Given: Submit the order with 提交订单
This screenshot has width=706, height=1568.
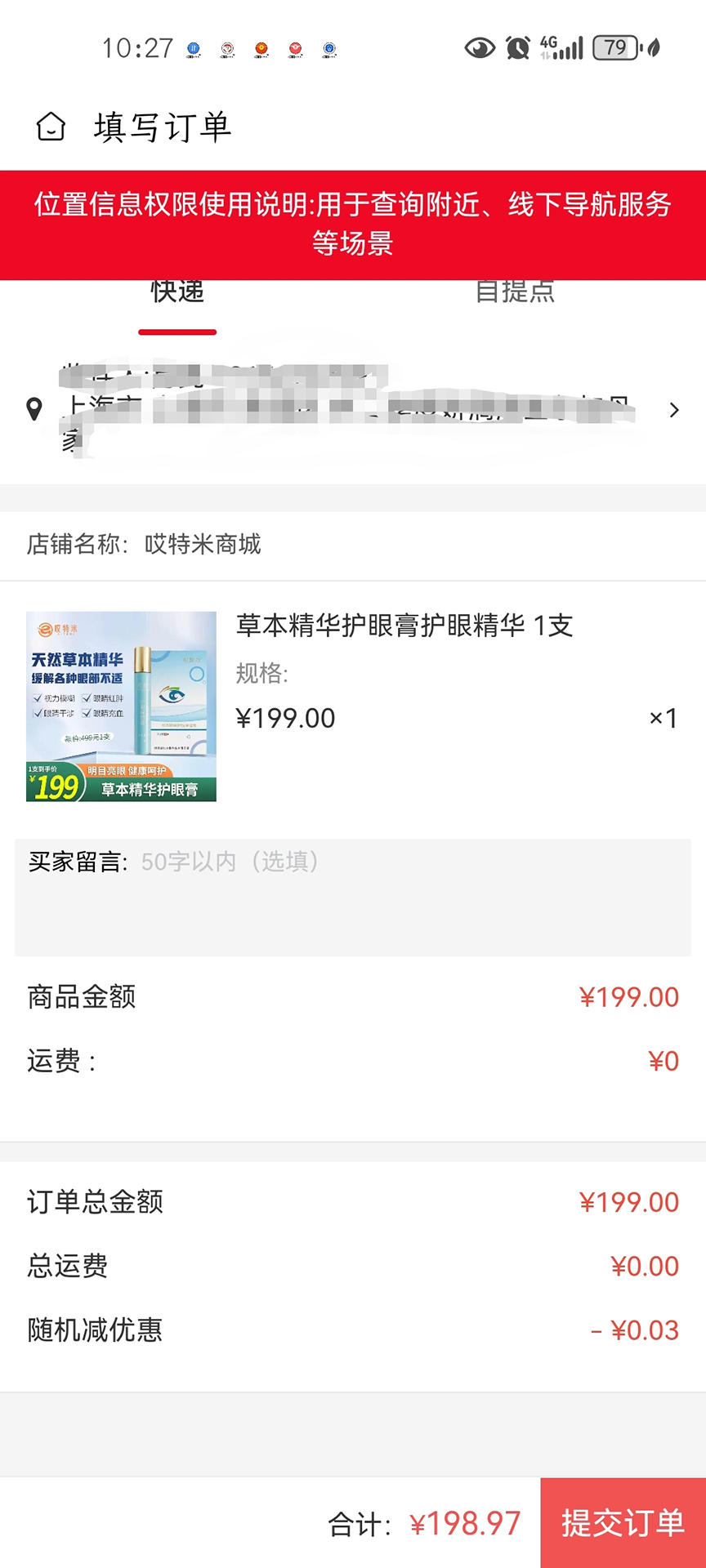Looking at the screenshot, I should (623, 1522).
